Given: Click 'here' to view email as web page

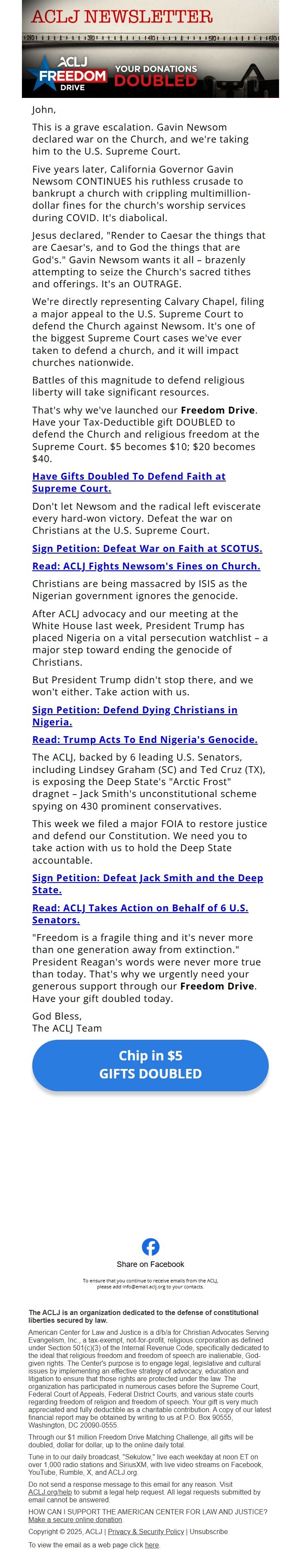Looking at the screenshot, I should (x=152, y=1545).
